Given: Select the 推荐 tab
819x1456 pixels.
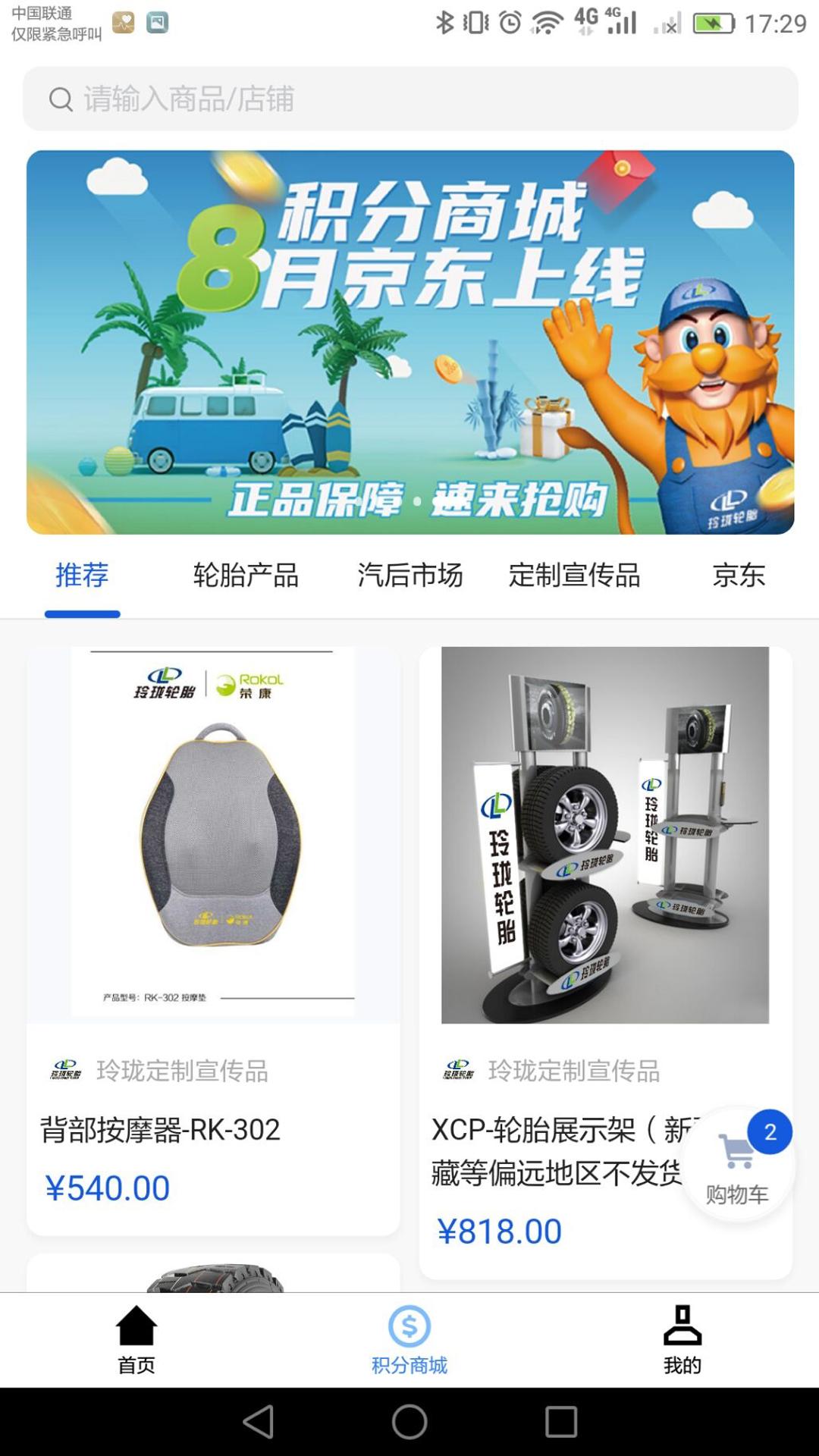Looking at the screenshot, I should point(82,576).
